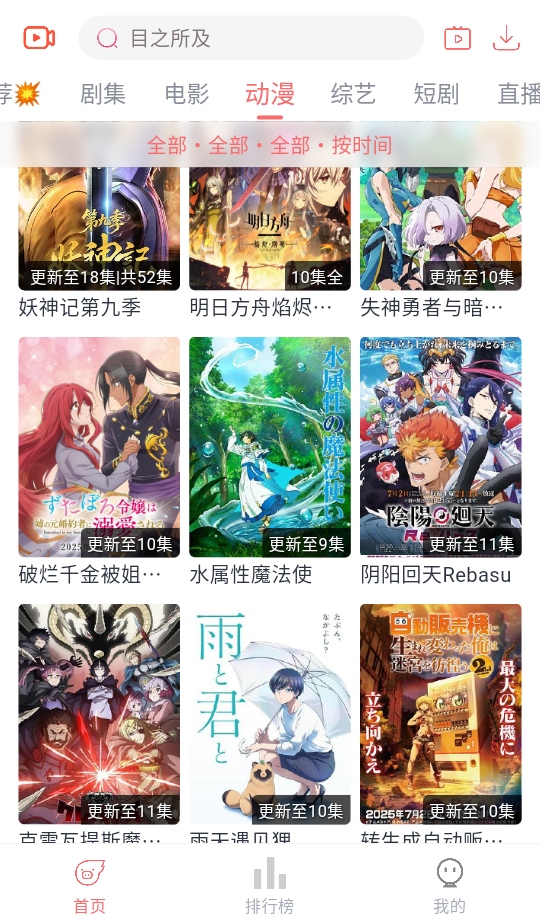Screen dimensions: 540x924
Task: Tap the search box showing 目之所及
Action: pyautogui.click(x=251, y=38)
